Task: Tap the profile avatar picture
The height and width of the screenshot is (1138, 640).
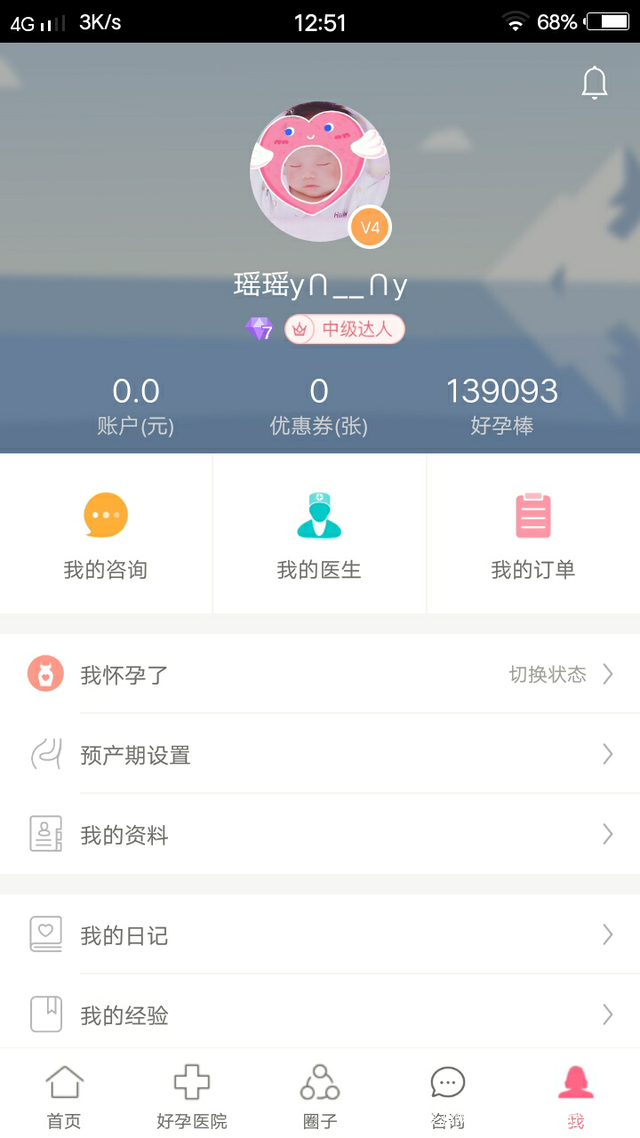Action: point(319,171)
